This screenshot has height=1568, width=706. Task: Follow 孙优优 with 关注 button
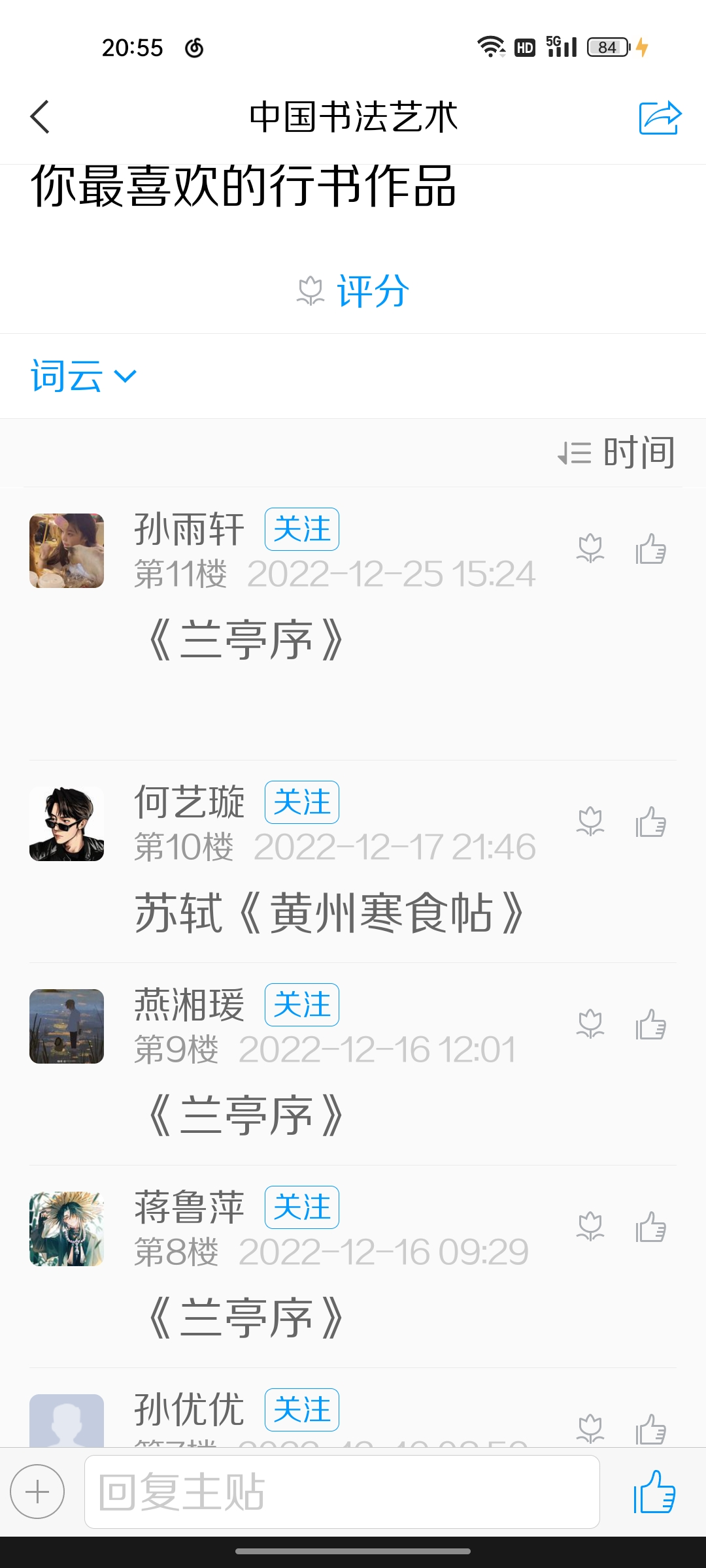point(301,1410)
